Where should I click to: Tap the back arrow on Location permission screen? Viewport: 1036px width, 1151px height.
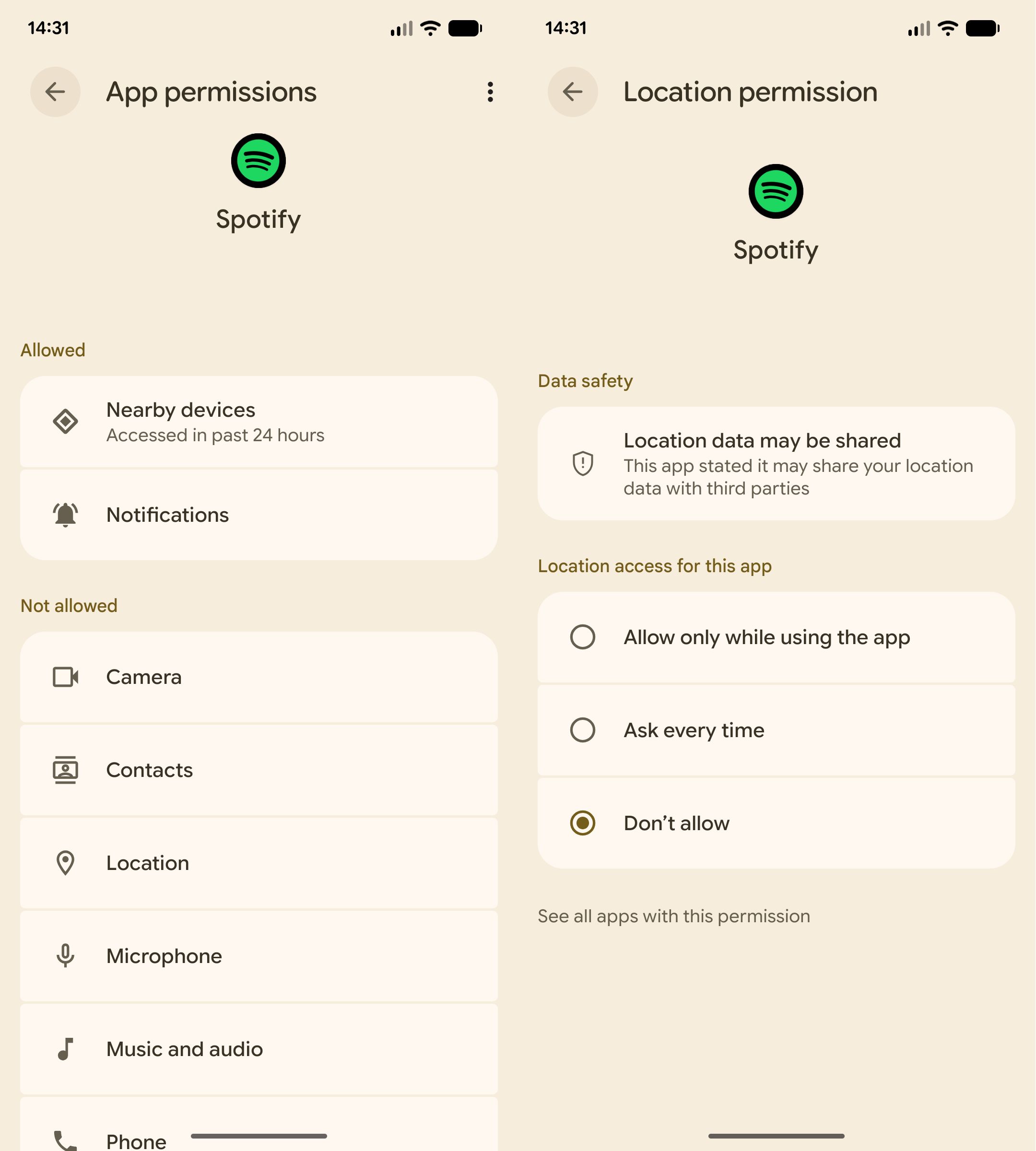coord(572,92)
